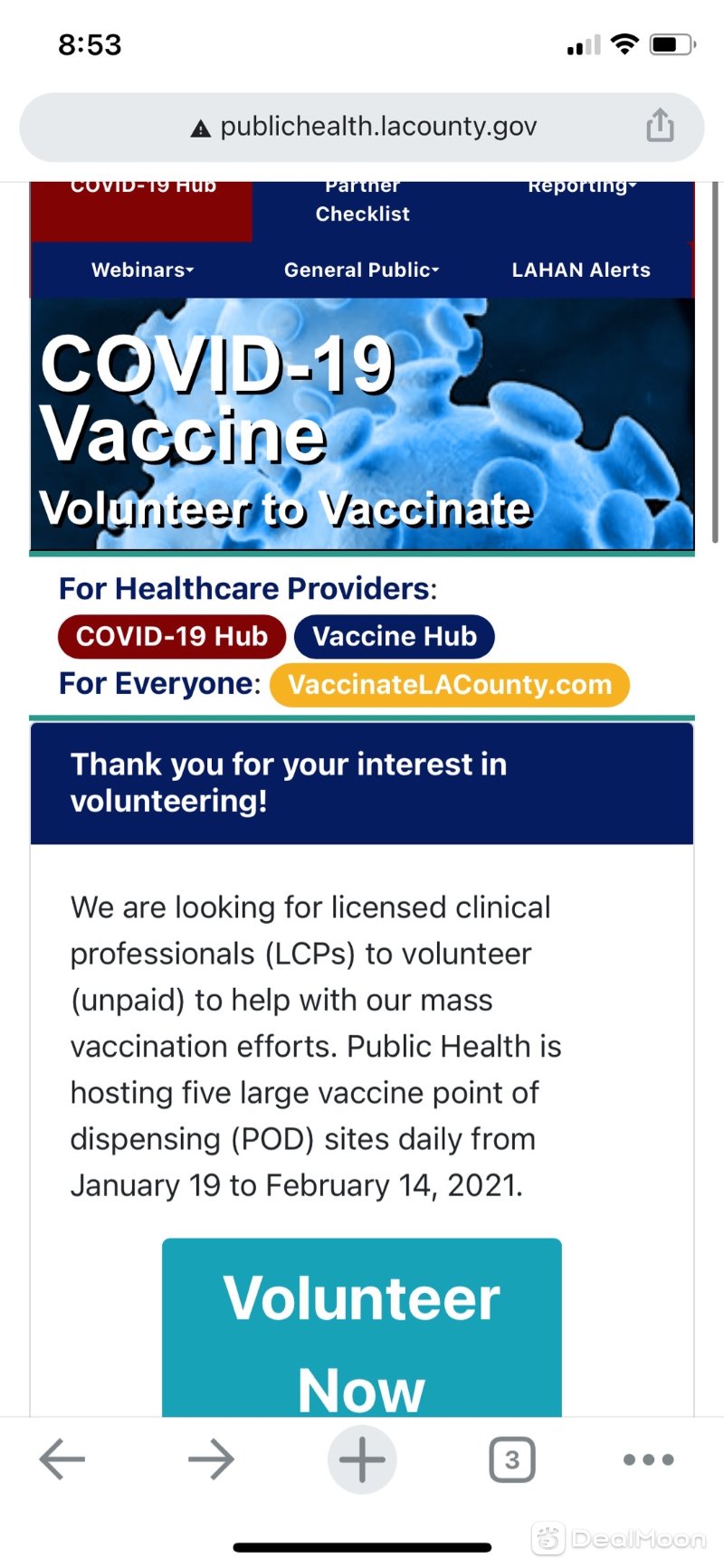Expand the Reporting dropdown
724x1568 pixels.
click(x=582, y=188)
